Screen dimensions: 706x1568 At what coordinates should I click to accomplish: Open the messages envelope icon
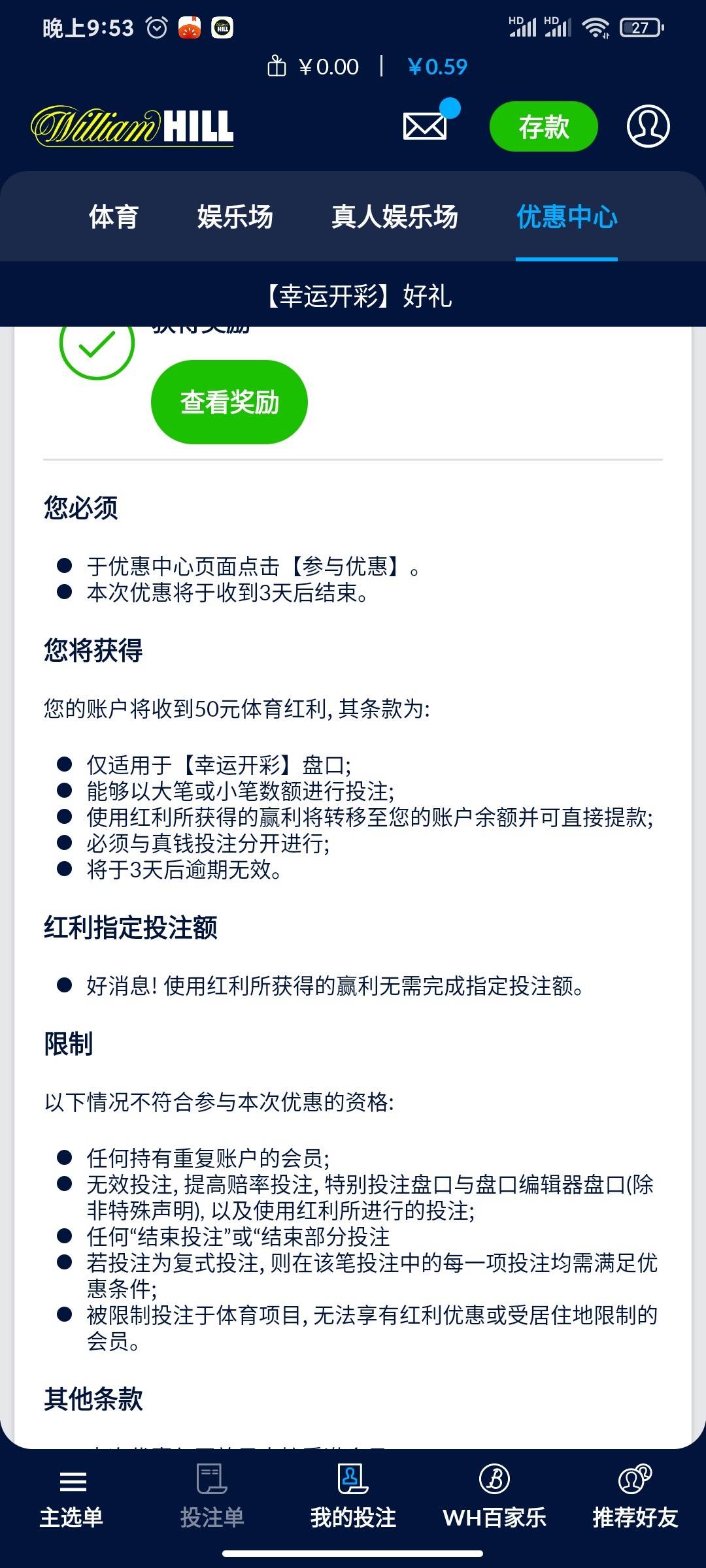point(426,125)
